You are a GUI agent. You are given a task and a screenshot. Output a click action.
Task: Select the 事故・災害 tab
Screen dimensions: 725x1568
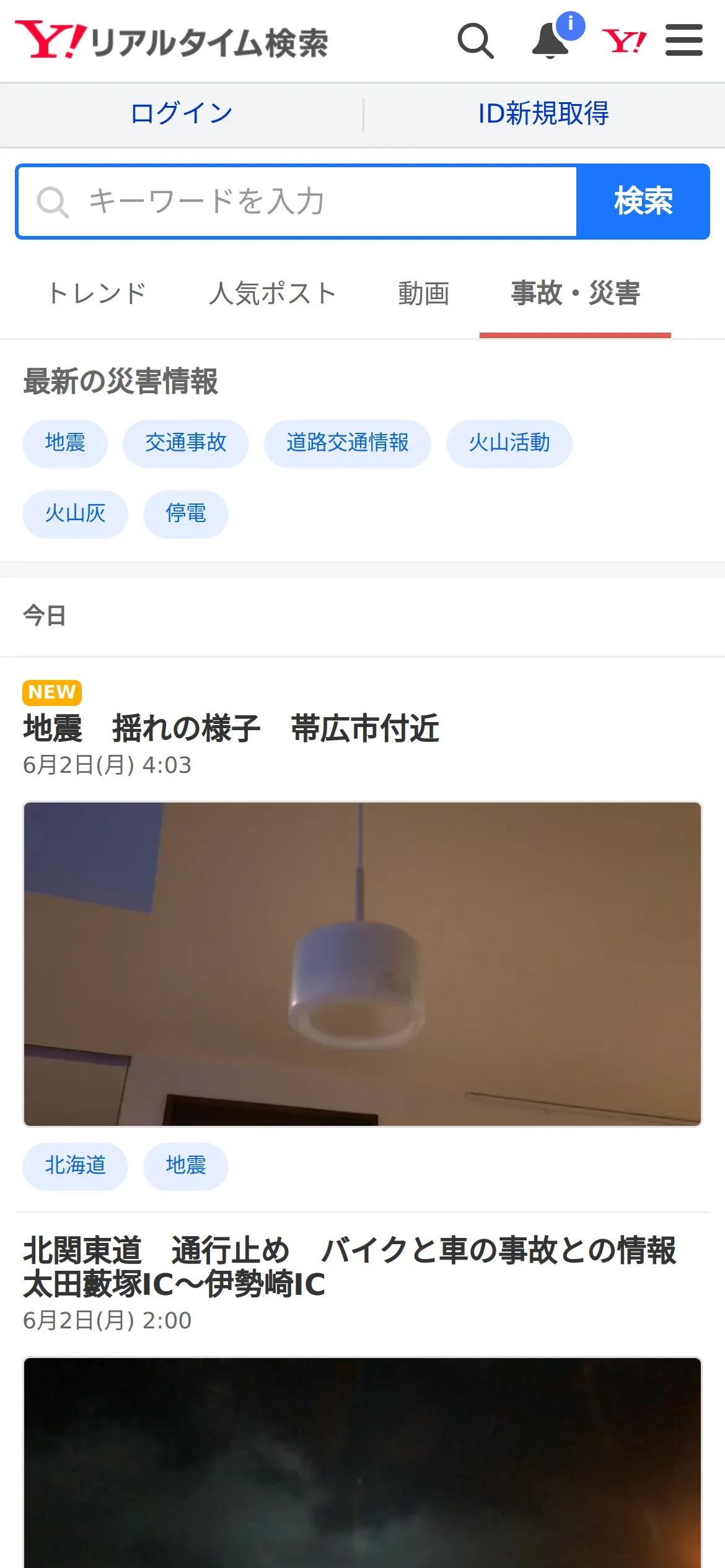(575, 294)
